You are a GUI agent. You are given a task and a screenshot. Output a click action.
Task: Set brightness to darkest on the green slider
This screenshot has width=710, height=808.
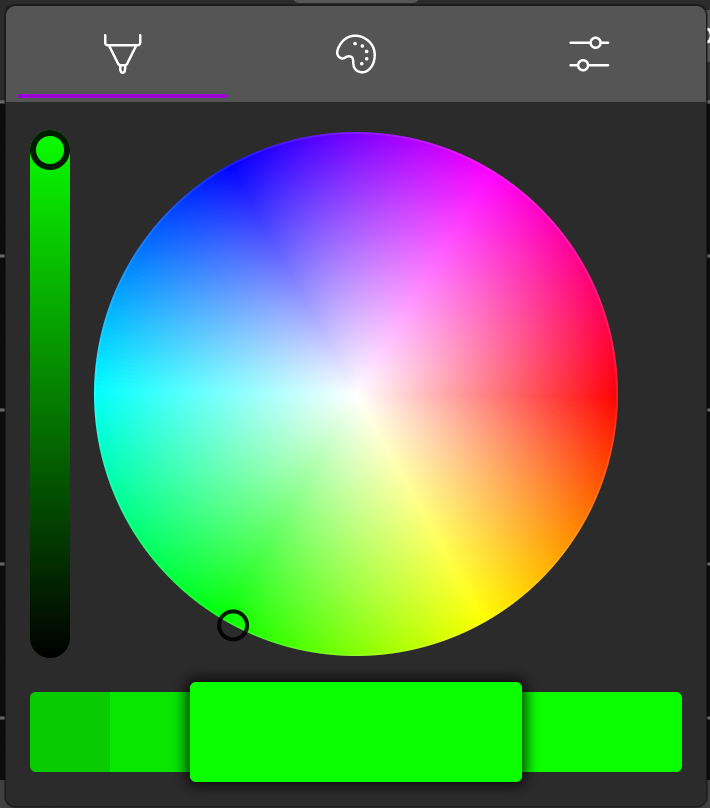(x=50, y=642)
